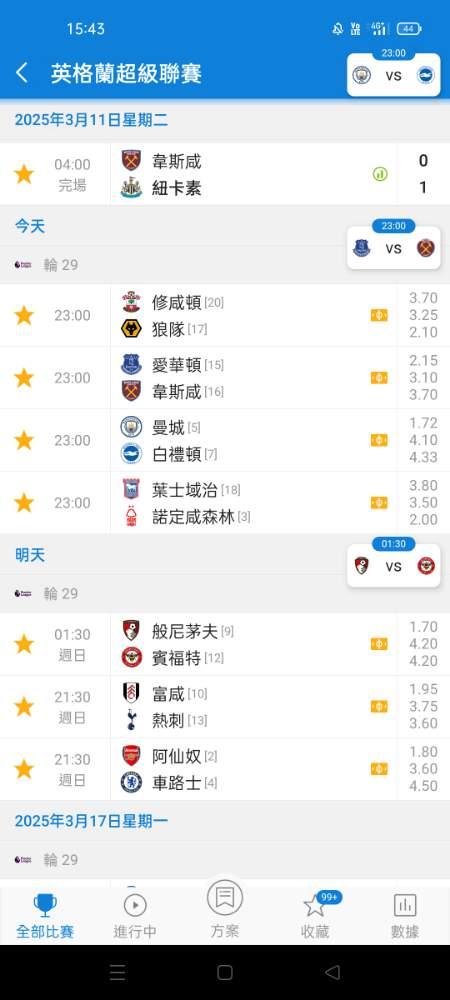450x1000 pixels.
Task: Toggle favorite star for 富咸 vs 熱刺
Action: point(24,707)
